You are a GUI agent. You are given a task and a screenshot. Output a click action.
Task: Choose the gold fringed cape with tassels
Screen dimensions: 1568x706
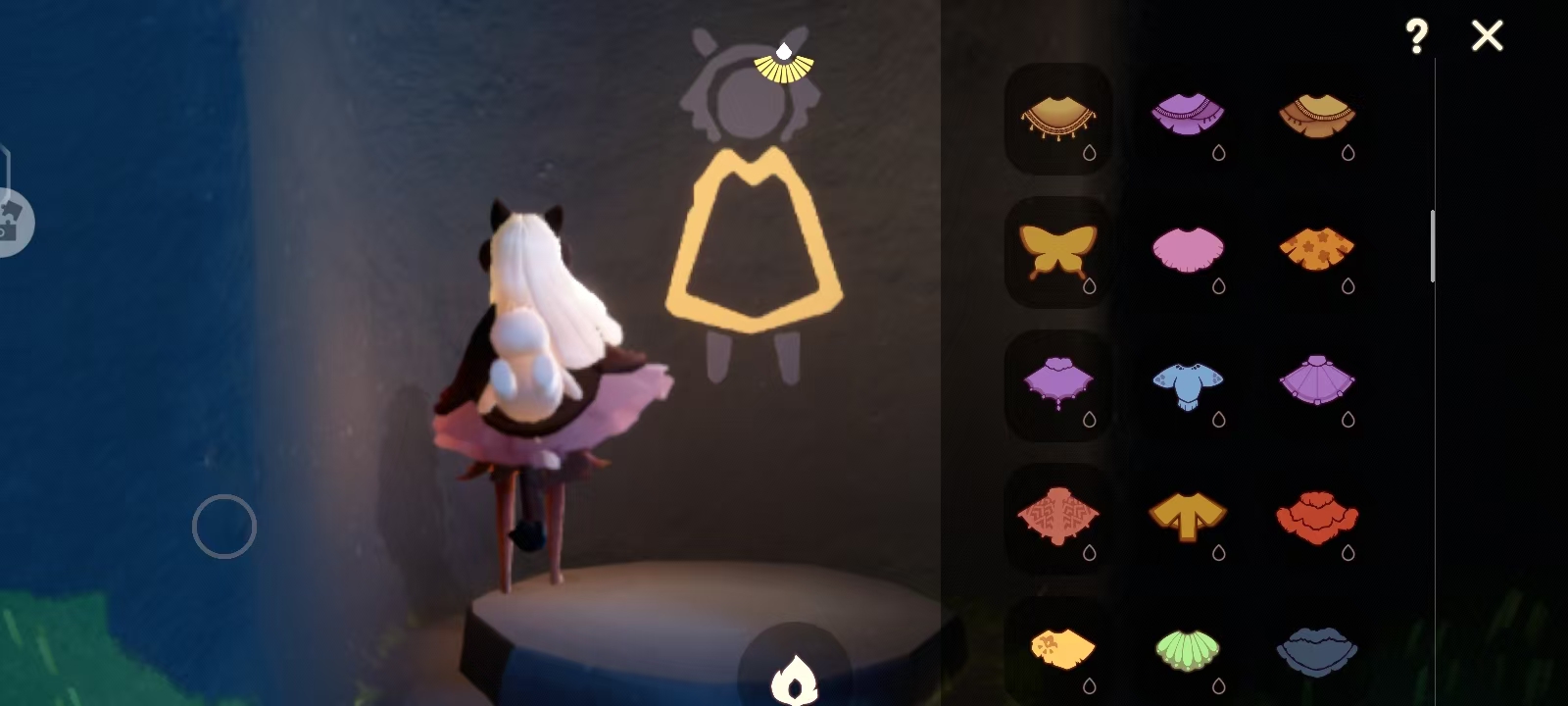pos(1057,119)
